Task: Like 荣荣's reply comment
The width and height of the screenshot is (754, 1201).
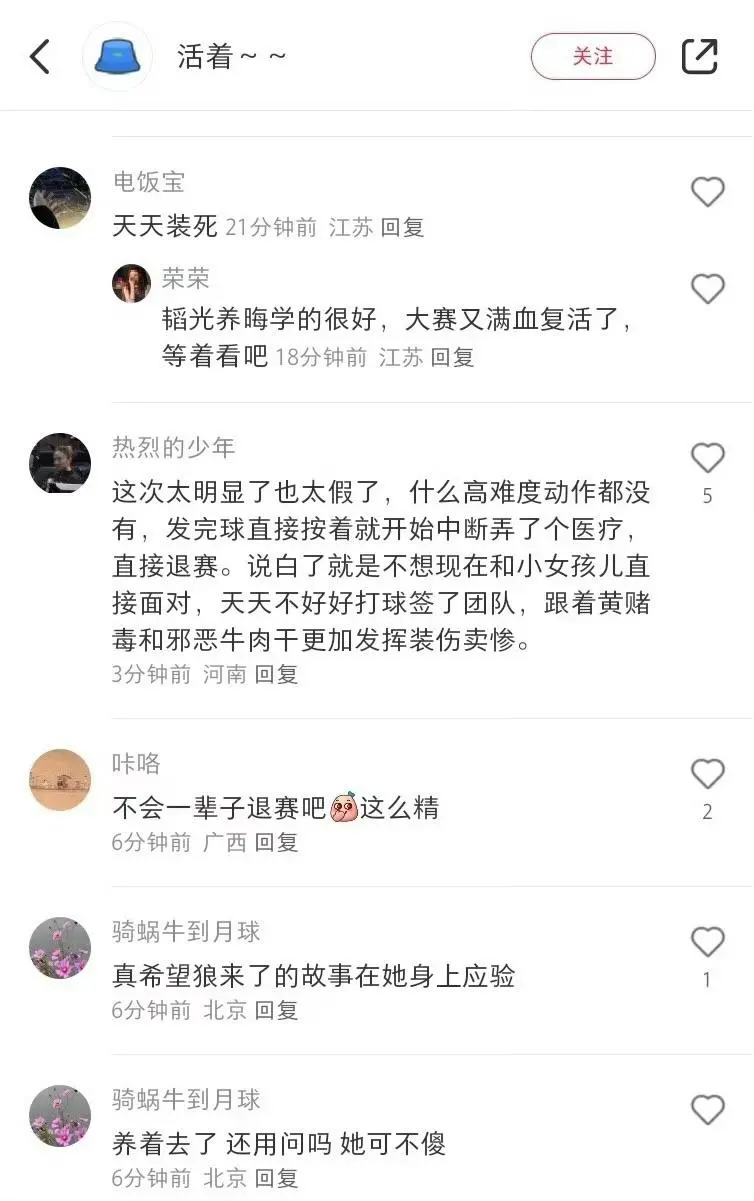Action: 707,289
